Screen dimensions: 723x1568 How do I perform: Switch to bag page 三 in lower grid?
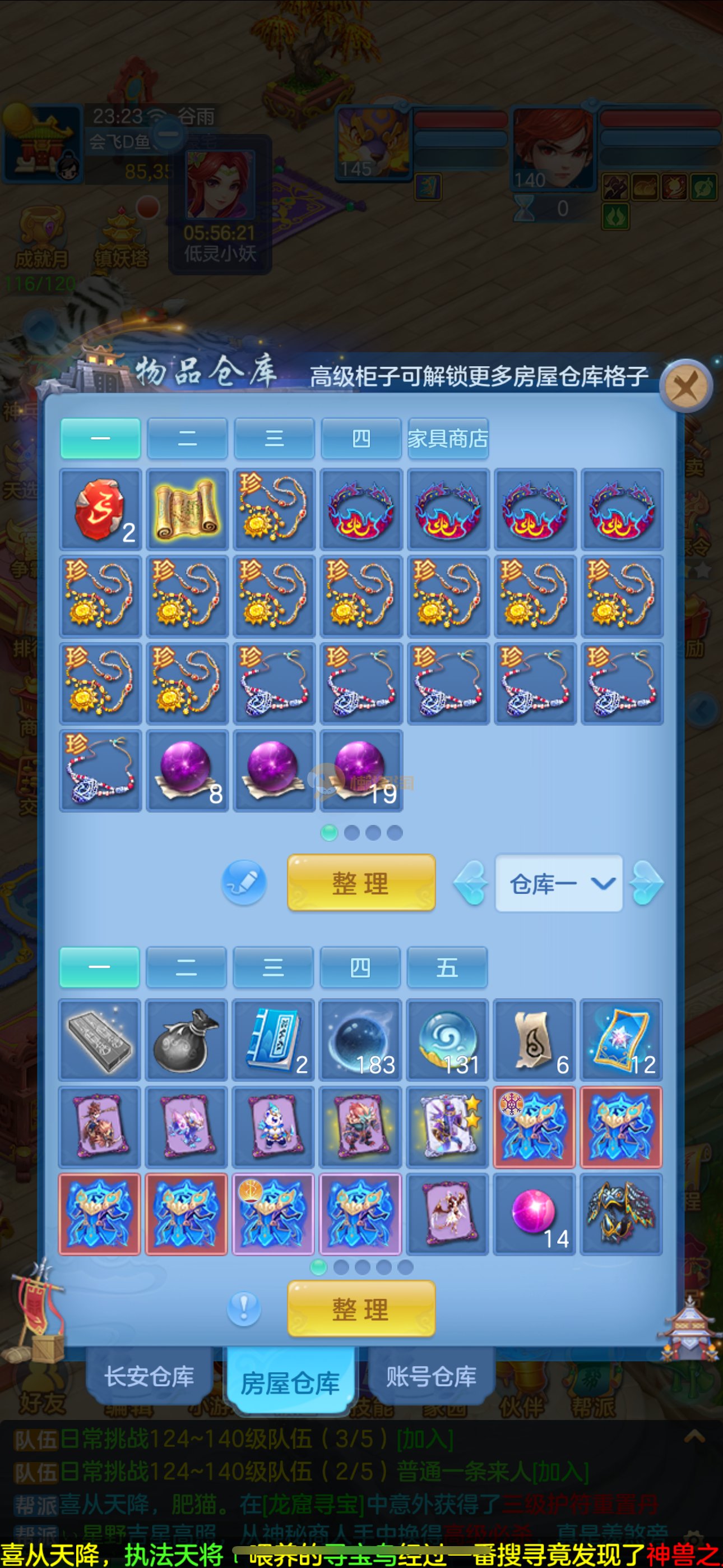tap(272, 967)
